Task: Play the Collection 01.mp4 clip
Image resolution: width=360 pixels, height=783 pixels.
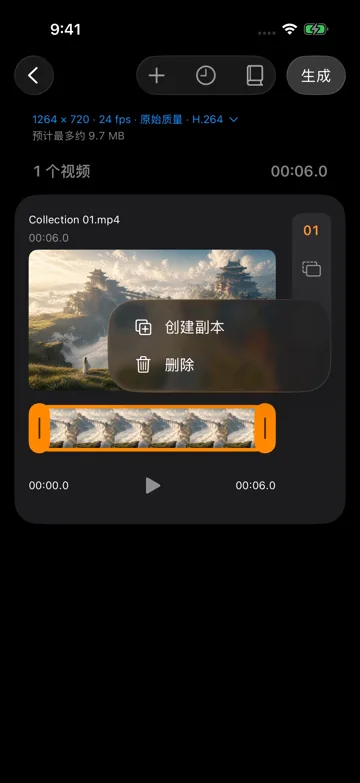Action: 152,485
